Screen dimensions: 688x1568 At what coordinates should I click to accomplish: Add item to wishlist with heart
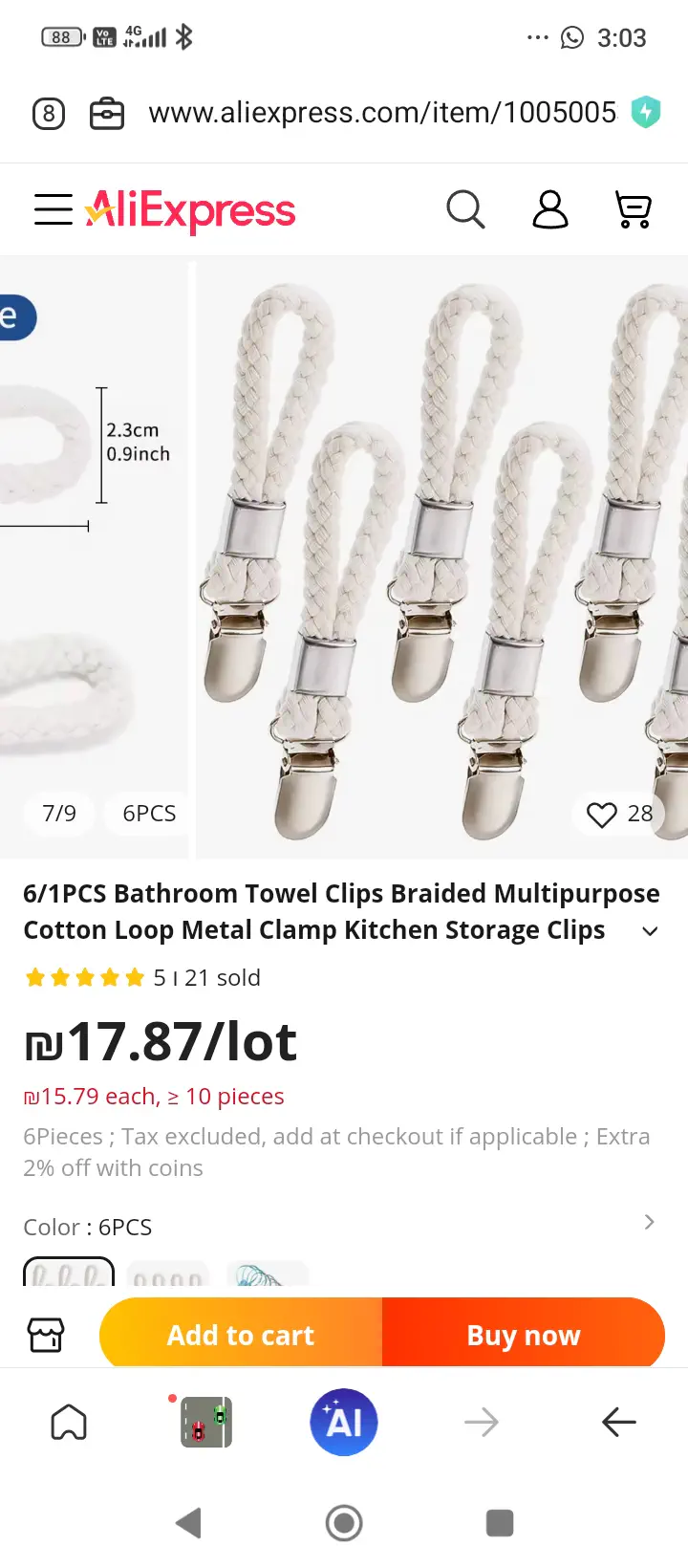tap(602, 815)
